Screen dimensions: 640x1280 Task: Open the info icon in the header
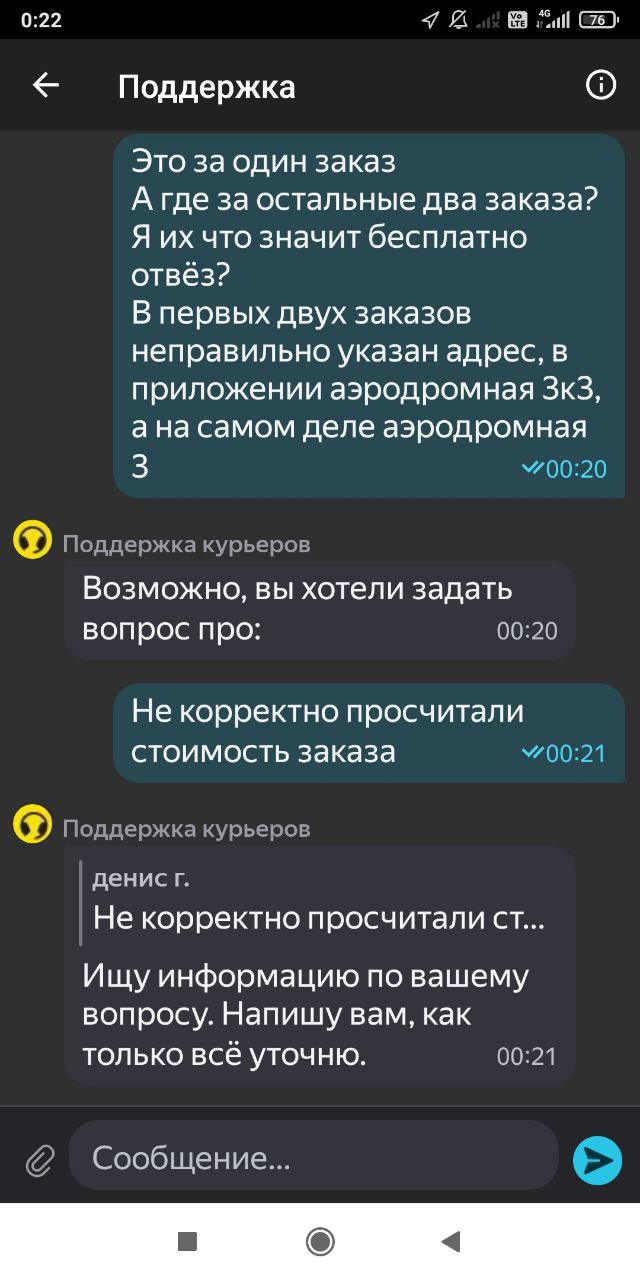[600, 87]
